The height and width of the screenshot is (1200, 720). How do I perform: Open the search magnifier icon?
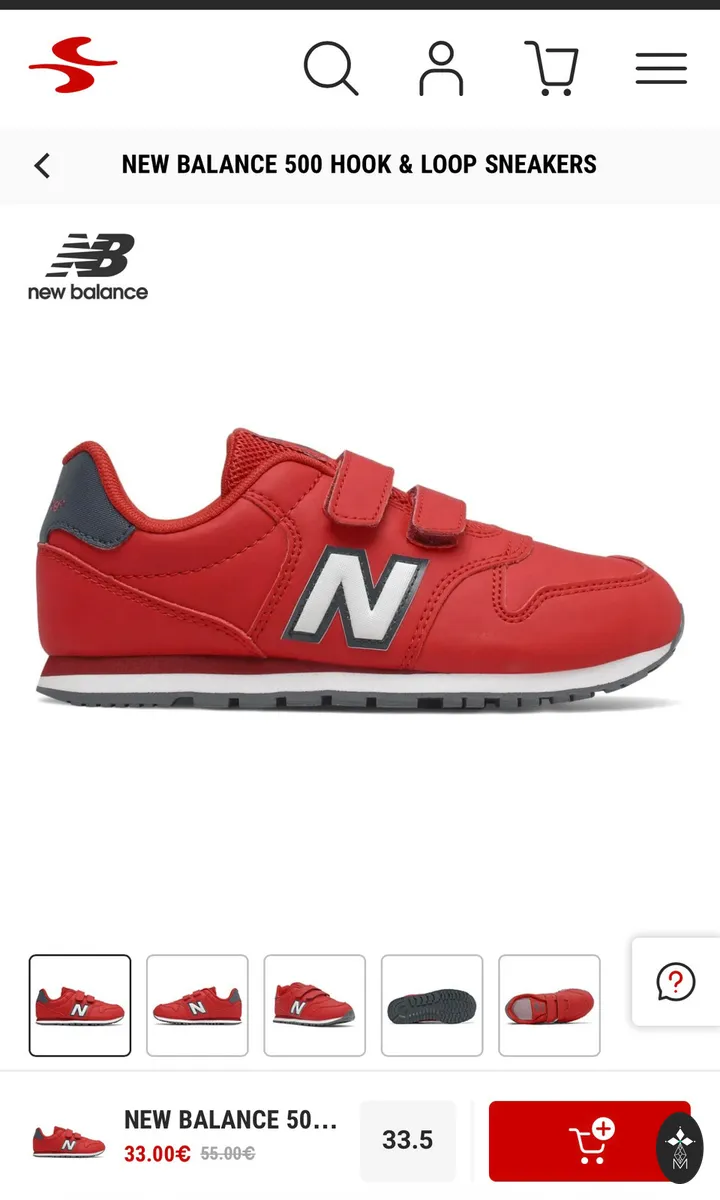(331, 68)
